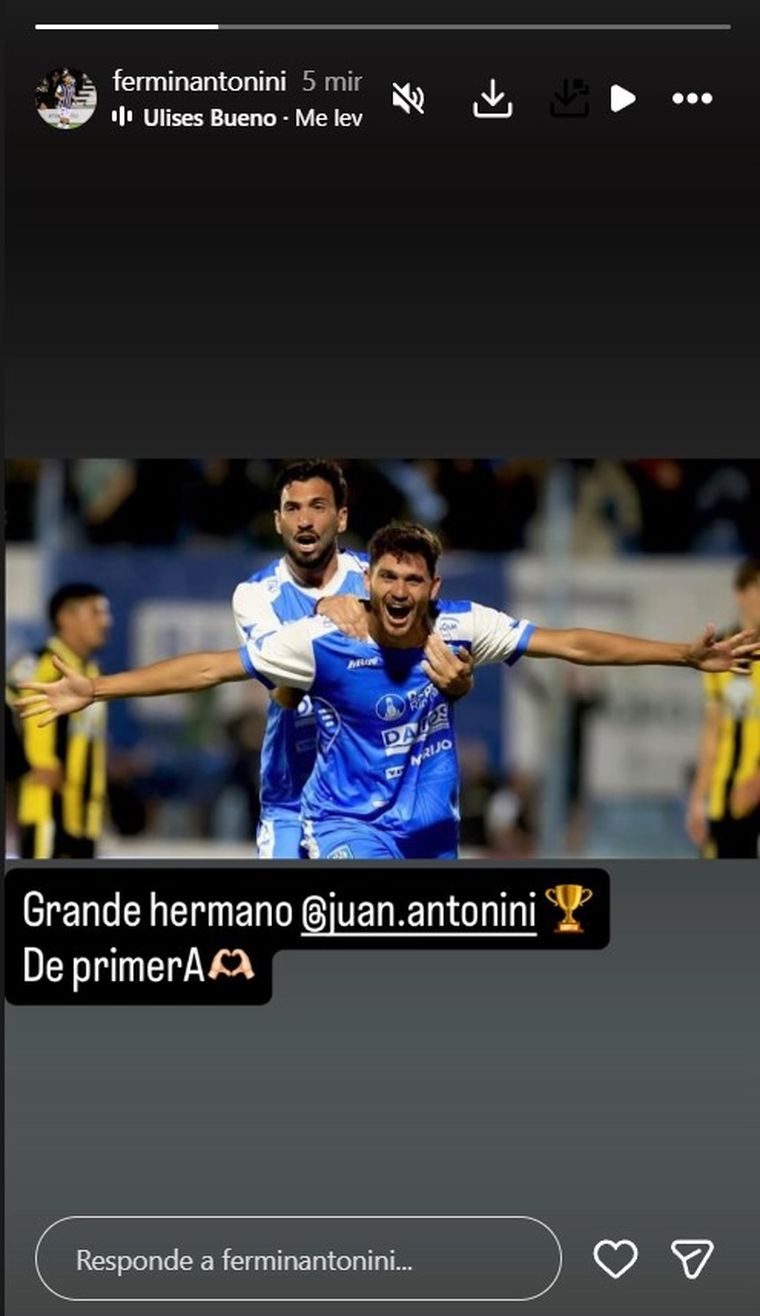
Task: Open the three-dot more options menu
Action: [692, 98]
